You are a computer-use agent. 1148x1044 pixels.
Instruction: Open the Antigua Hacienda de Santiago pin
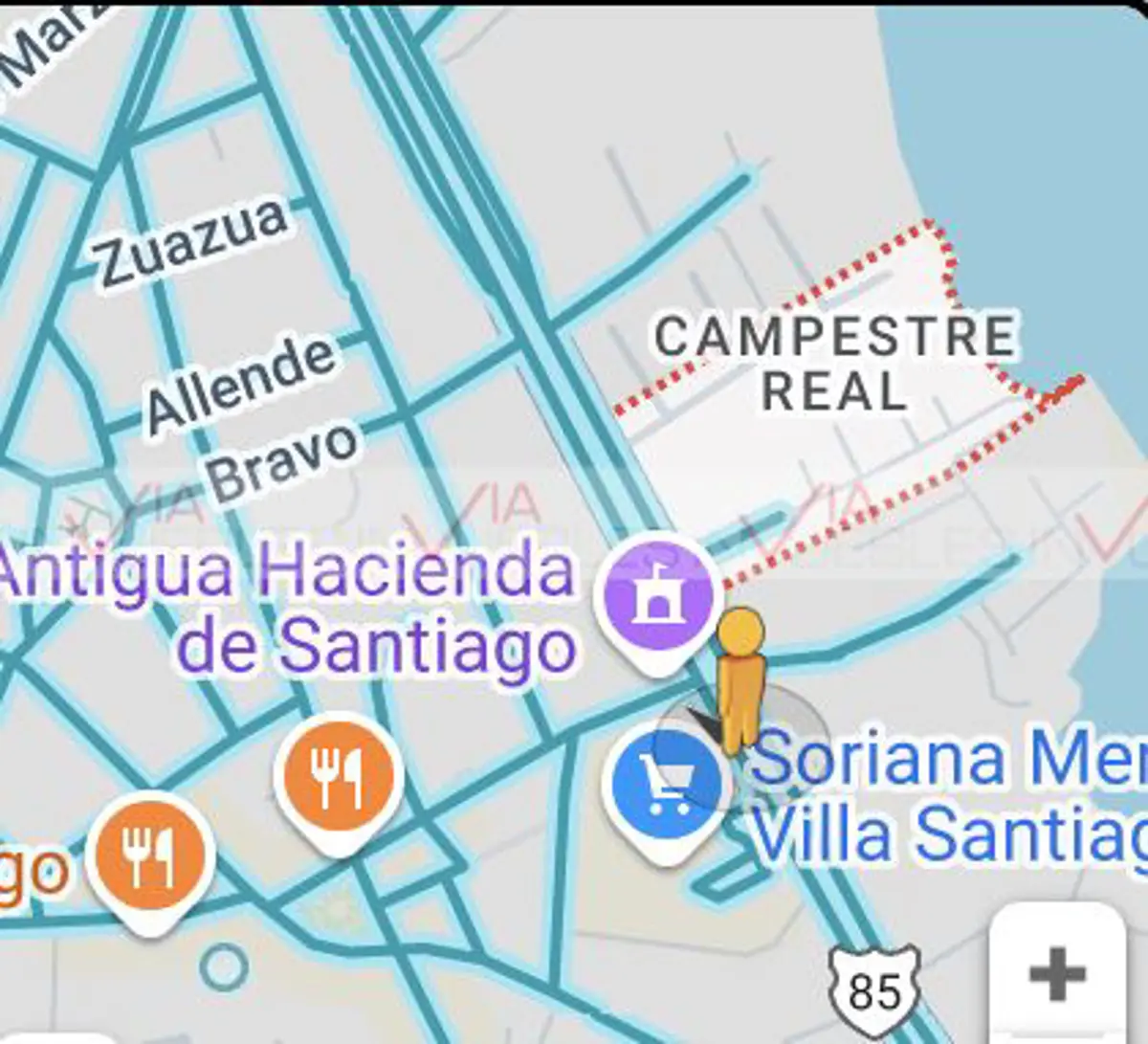[655, 603]
